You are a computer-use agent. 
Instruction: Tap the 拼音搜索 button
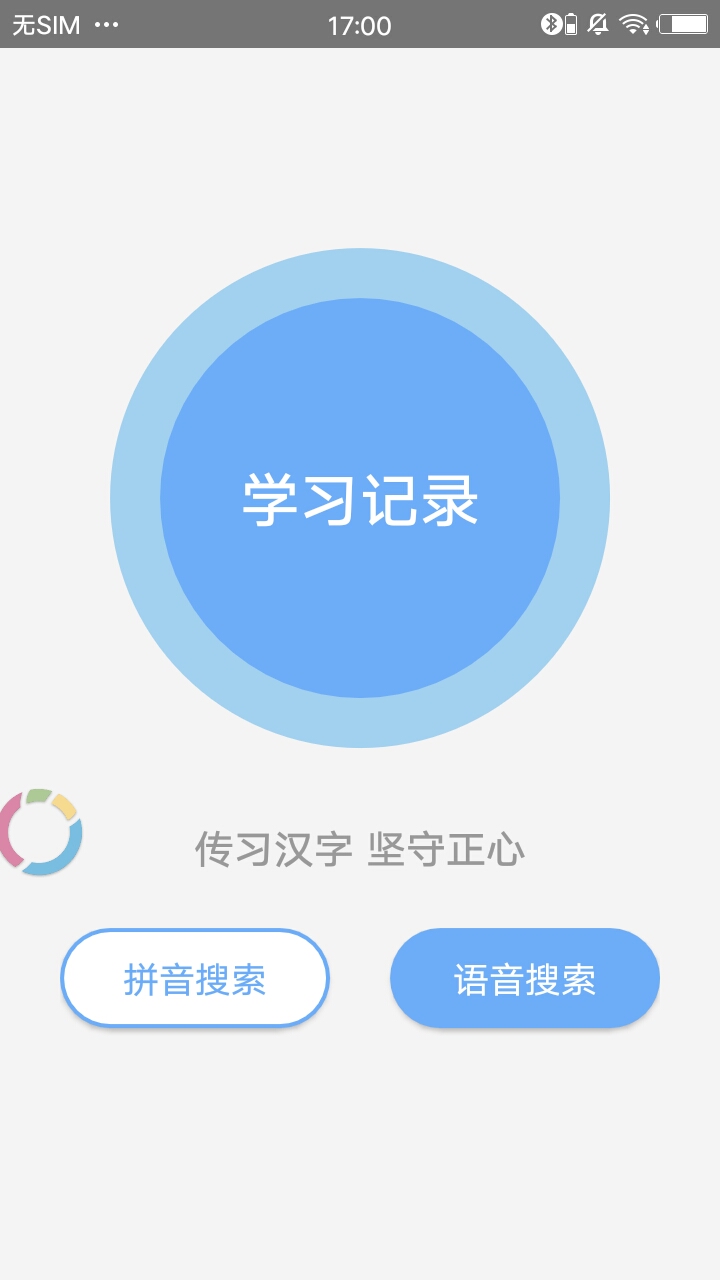click(x=195, y=978)
